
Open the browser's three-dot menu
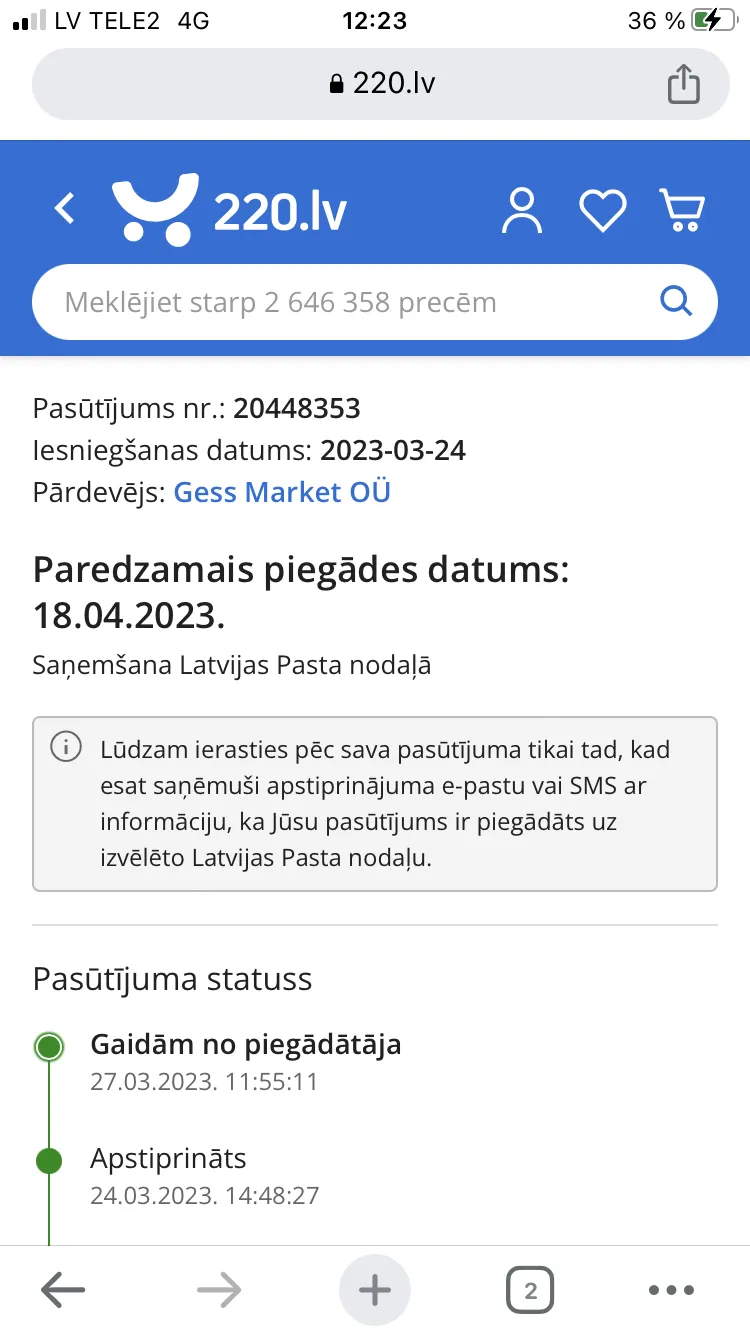pos(672,1290)
